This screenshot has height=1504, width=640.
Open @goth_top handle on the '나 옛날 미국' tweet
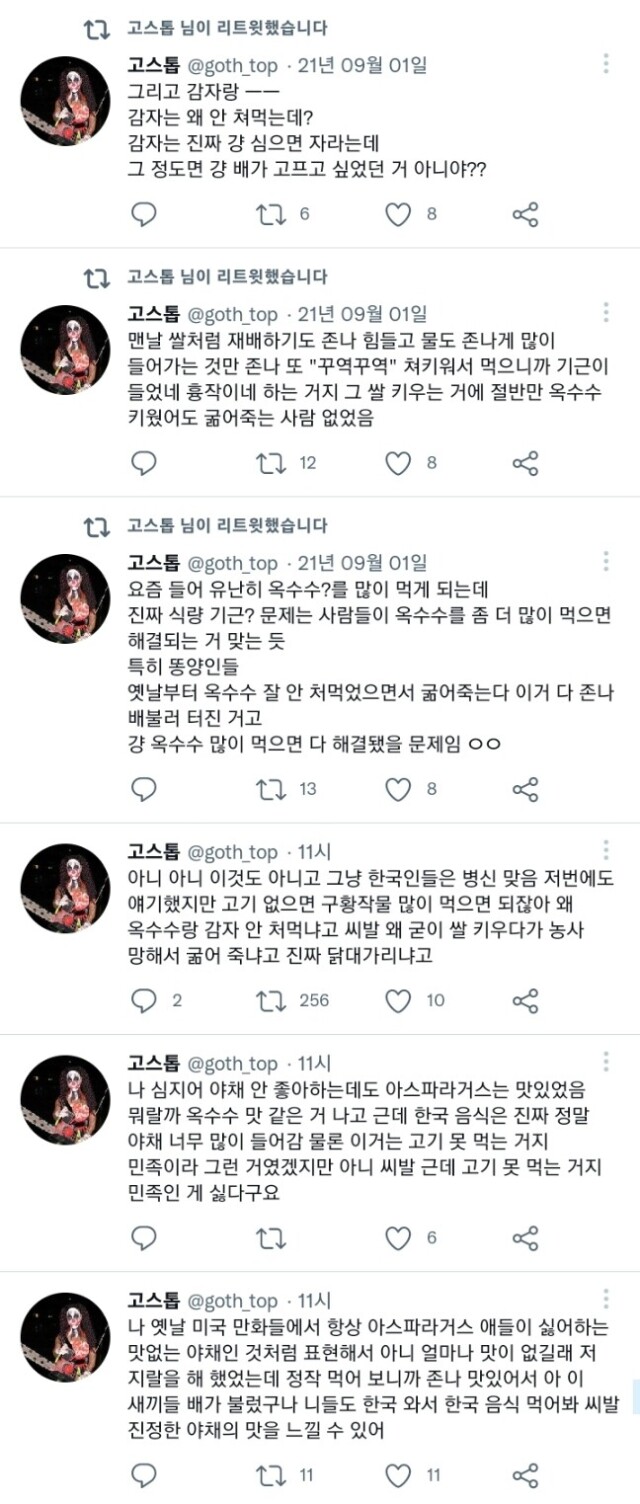pos(232,1301)
